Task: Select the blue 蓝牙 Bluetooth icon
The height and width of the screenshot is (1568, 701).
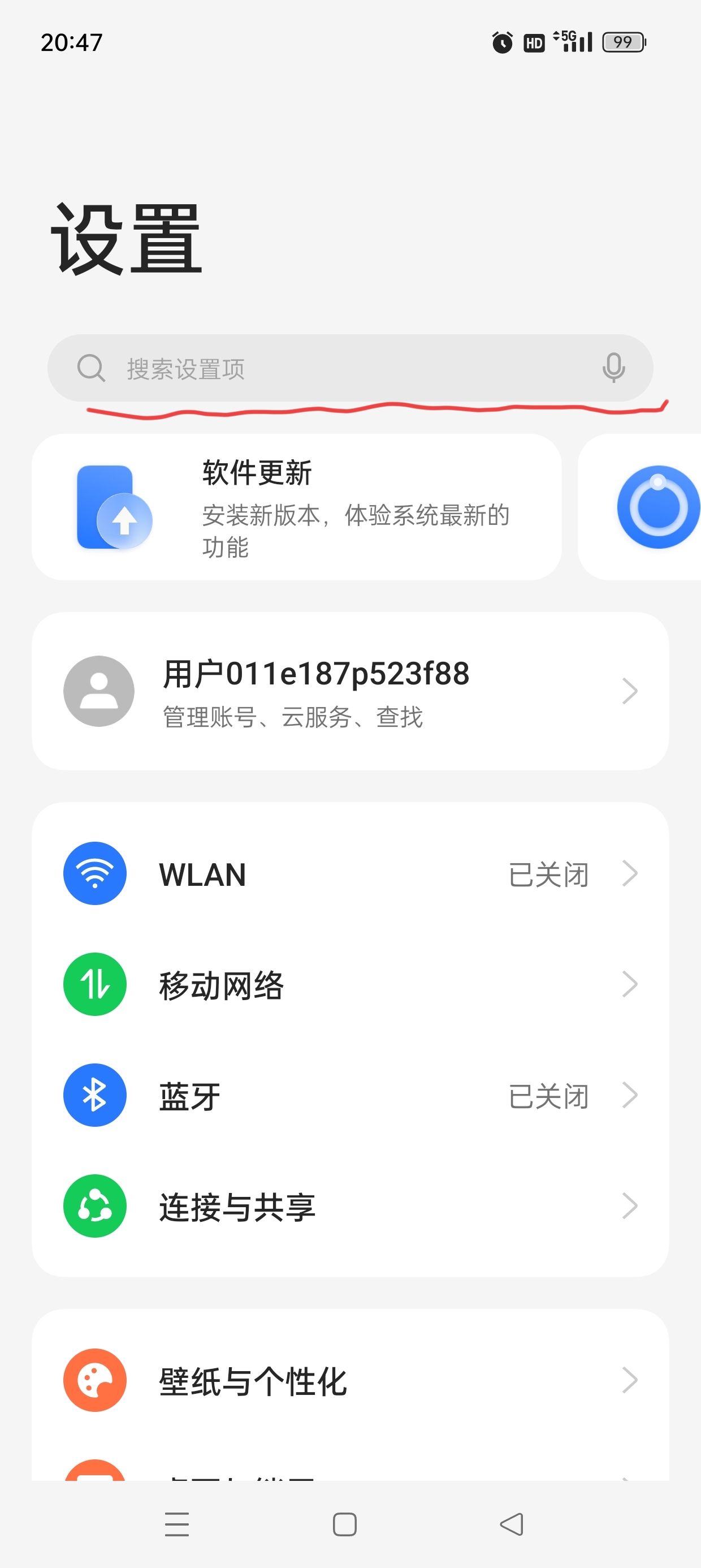Action: (x=94, y=1095)
